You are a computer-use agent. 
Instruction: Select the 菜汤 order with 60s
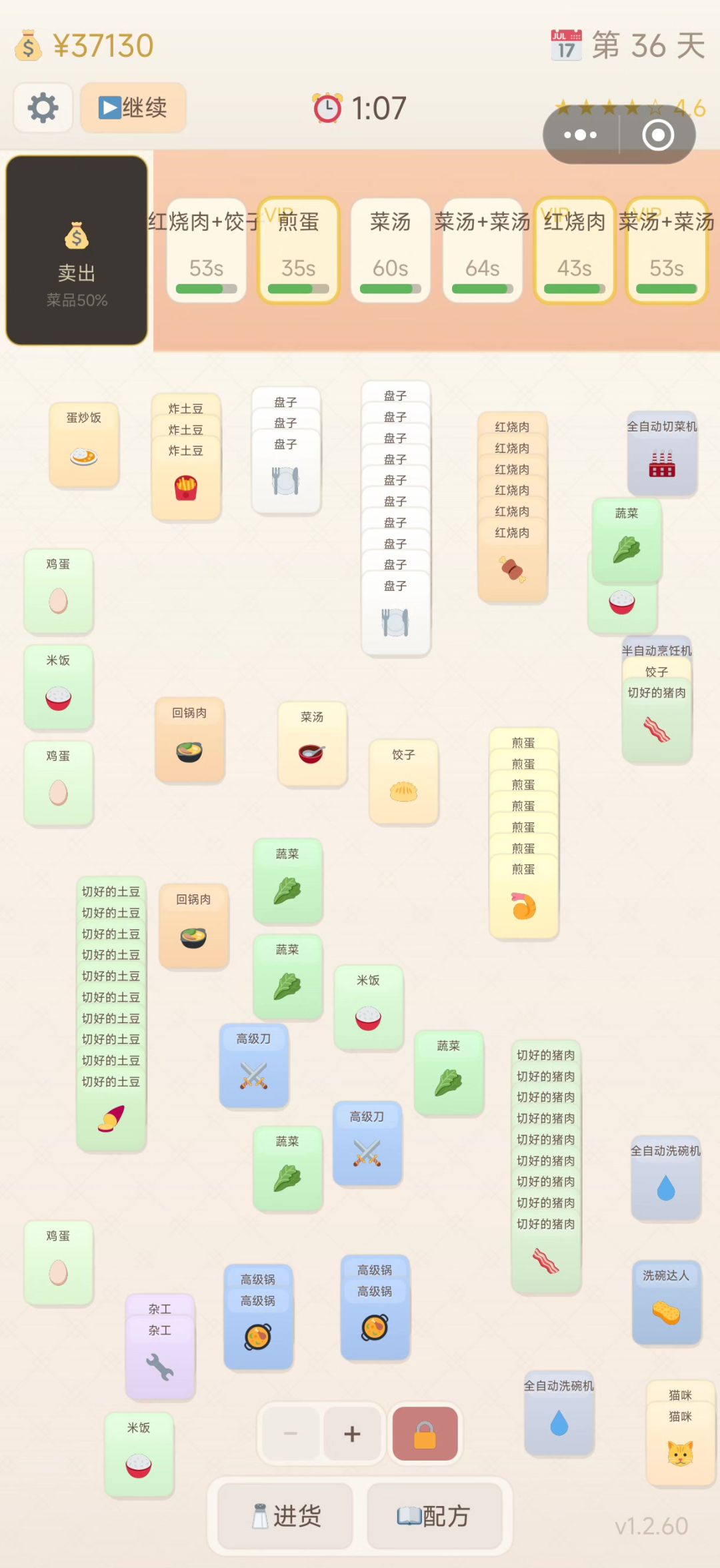(390, 250)
